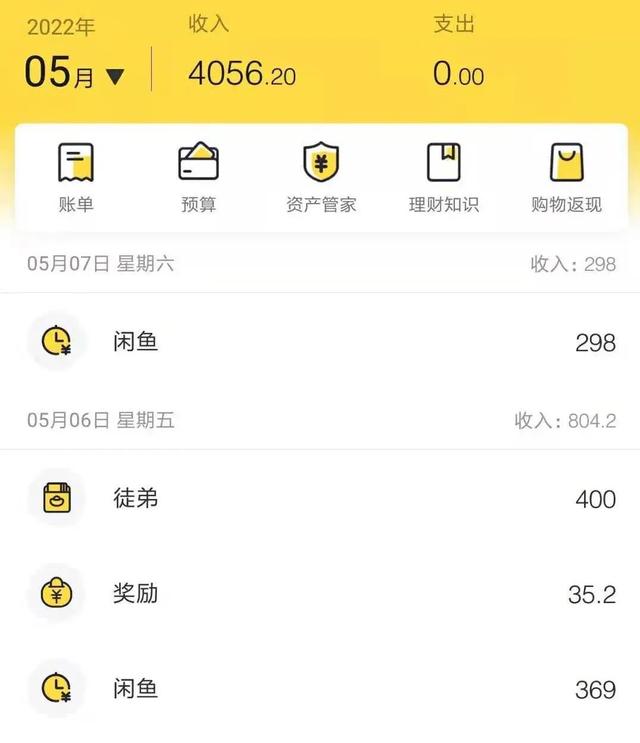Open 购物返现 shopping cashback
This screenshot has height=743, width=640.
(x=566, y=177)
